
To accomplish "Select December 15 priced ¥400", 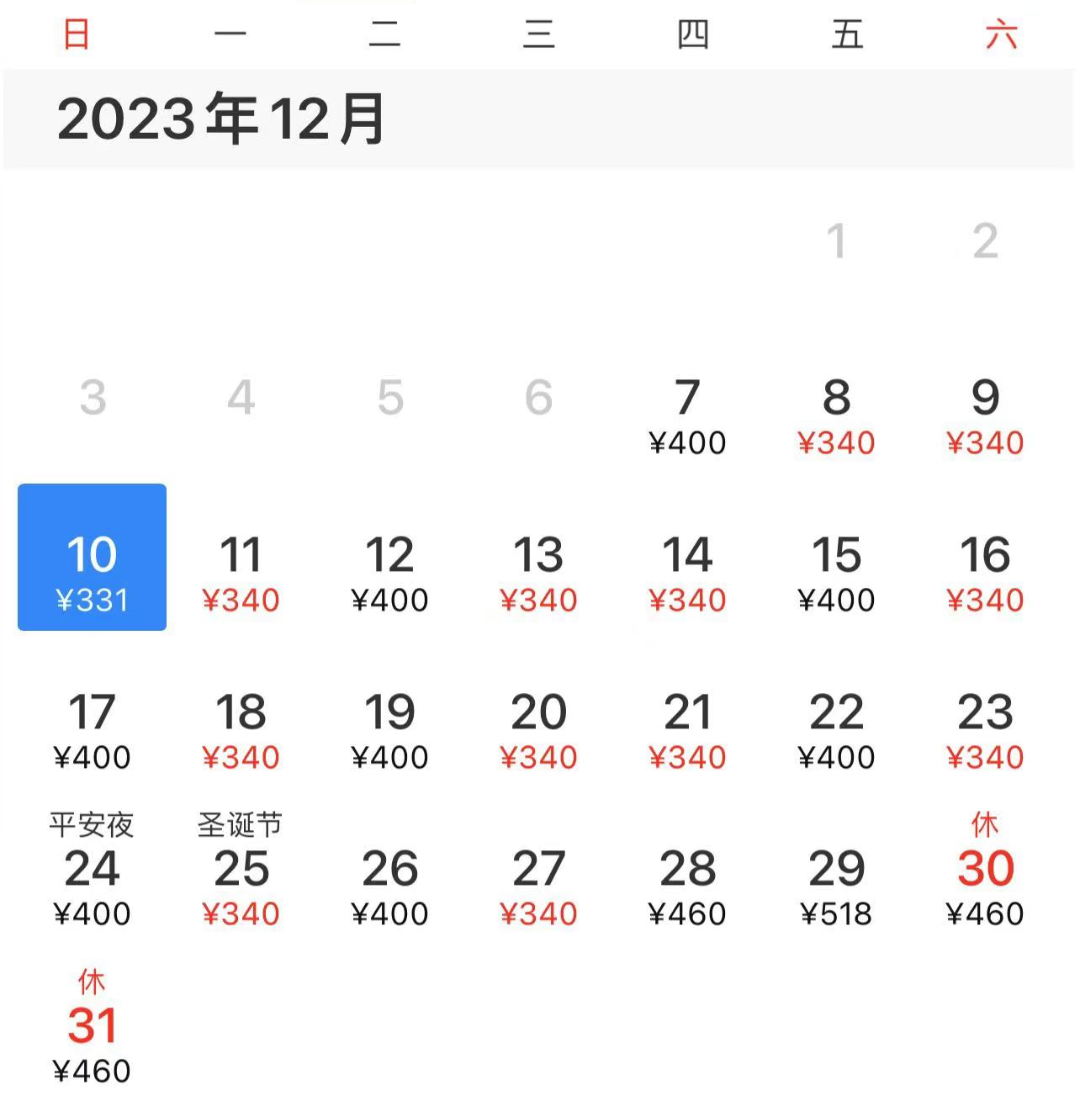I will 836,573.
